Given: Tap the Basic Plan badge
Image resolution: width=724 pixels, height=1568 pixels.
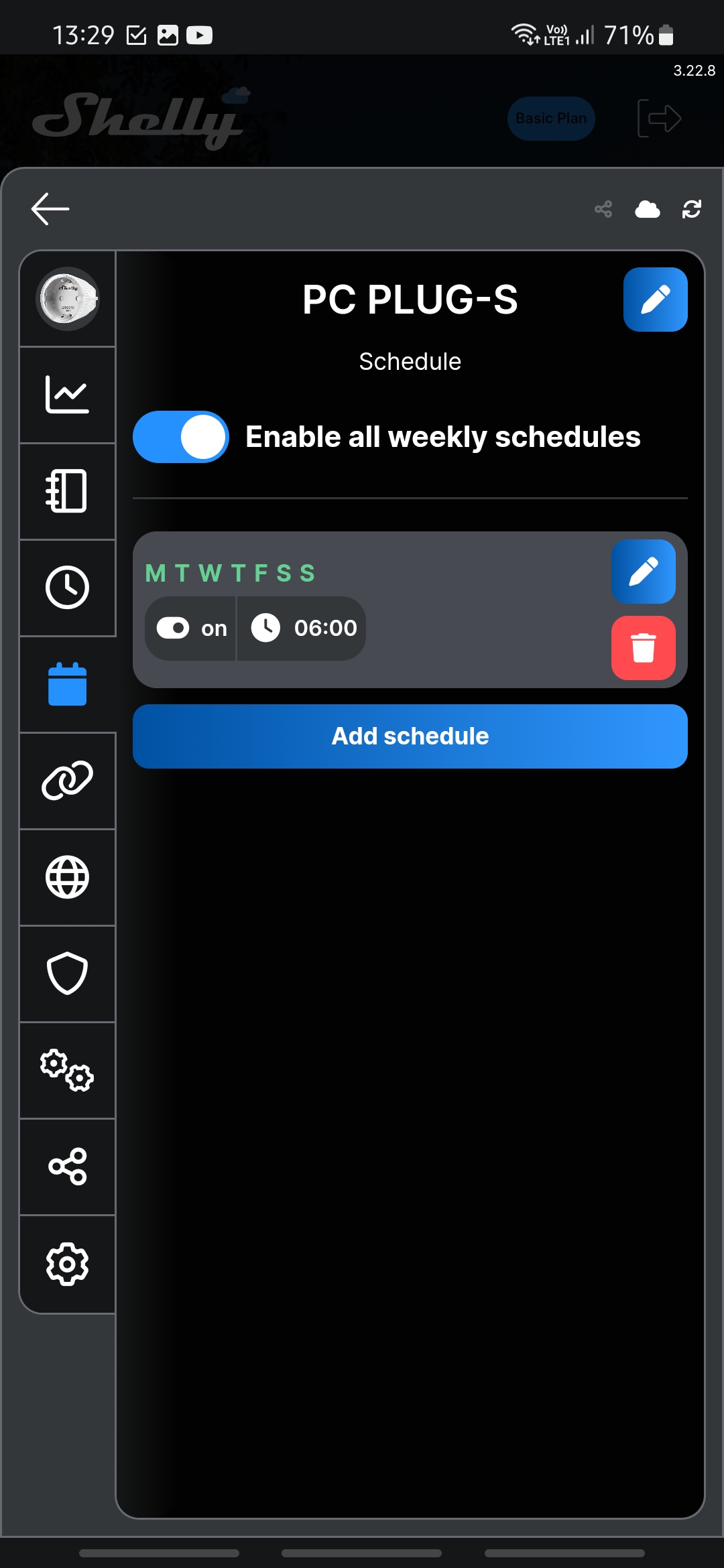Looking at the screenshot, I should click(550, 119).
